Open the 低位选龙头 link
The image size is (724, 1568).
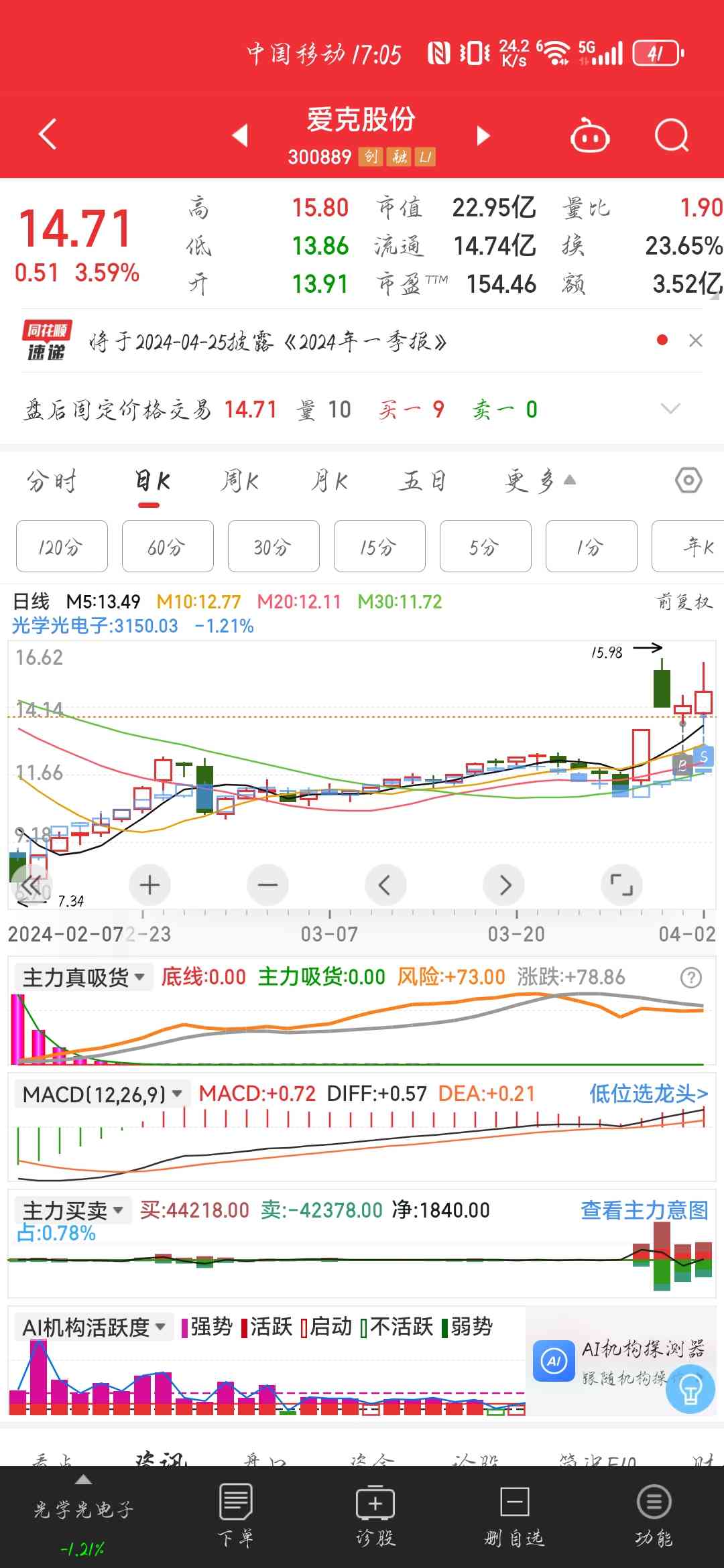pos(646,1092)
